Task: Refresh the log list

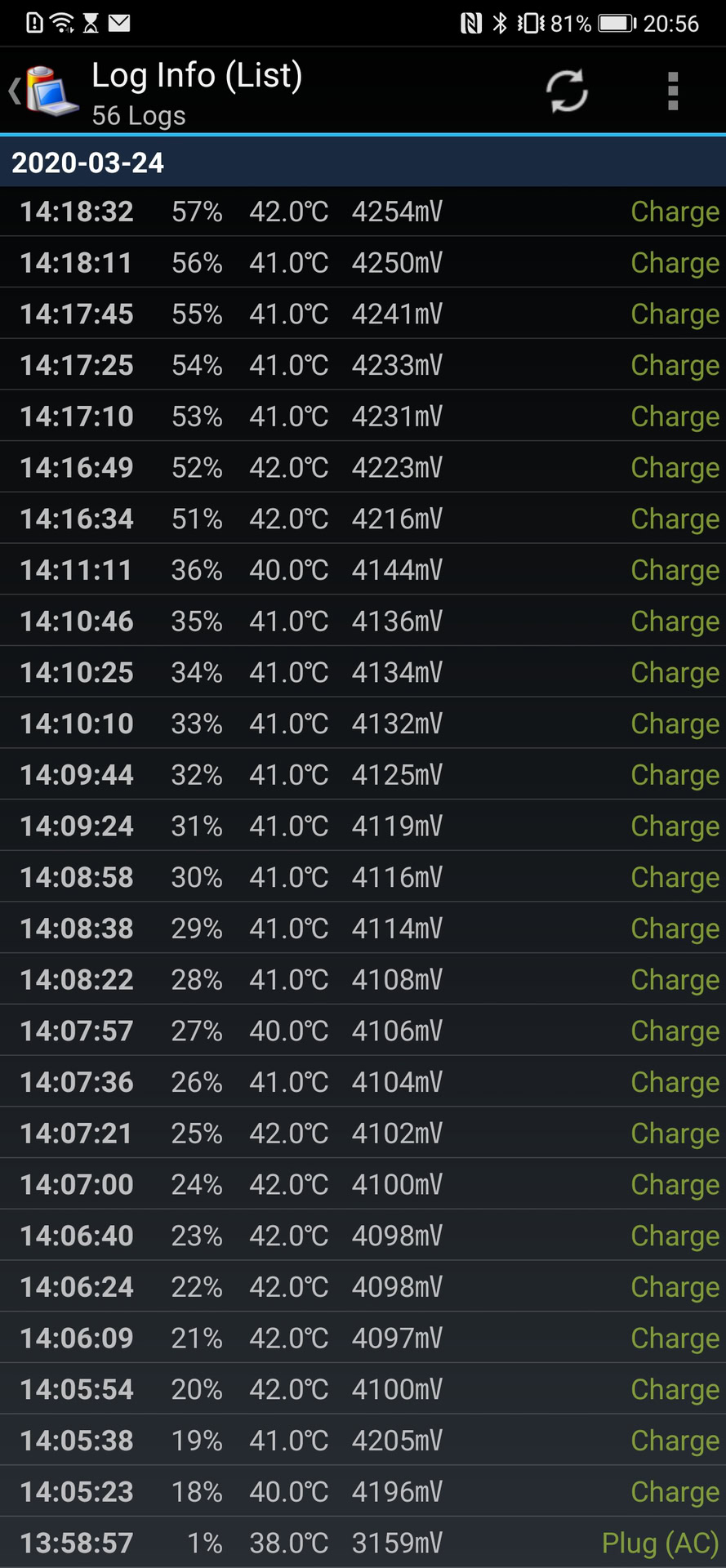Action: (x=567, y=91)
